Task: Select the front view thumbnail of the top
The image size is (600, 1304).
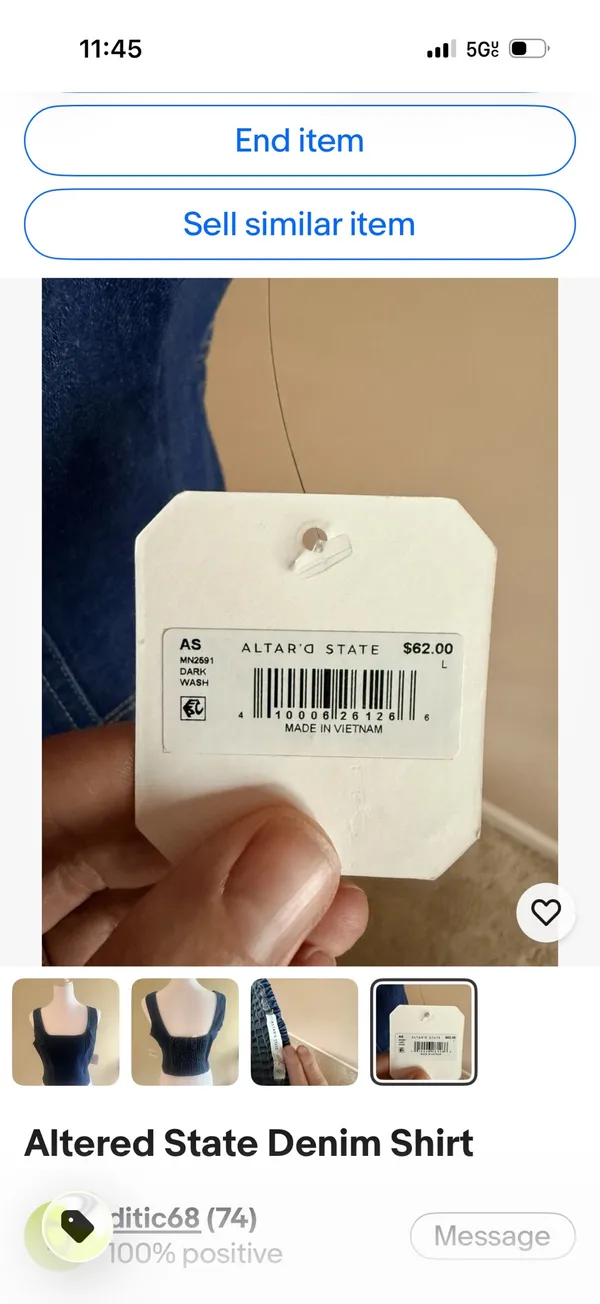Action: click(66, 1032)
